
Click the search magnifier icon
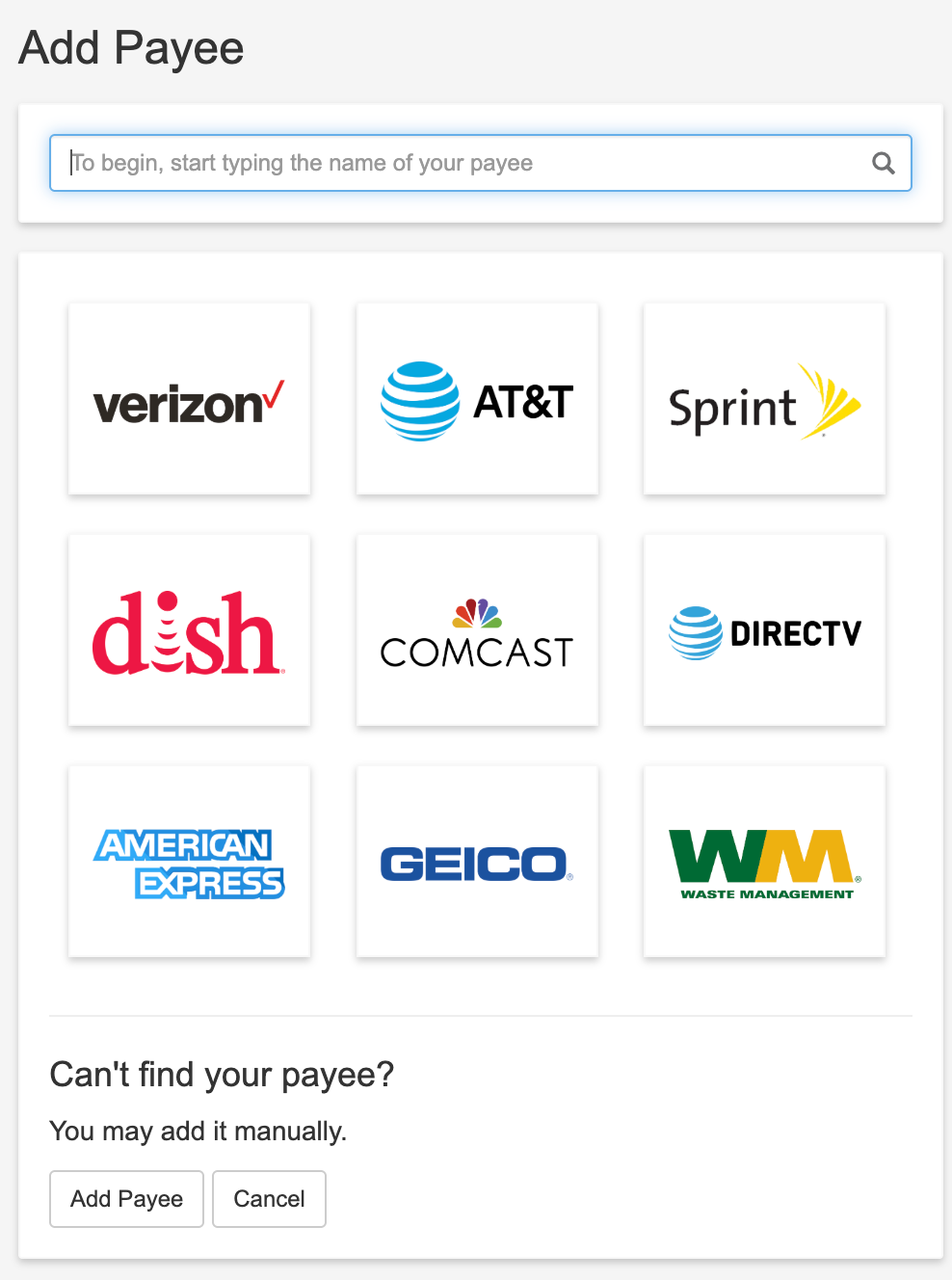[884, 163]
